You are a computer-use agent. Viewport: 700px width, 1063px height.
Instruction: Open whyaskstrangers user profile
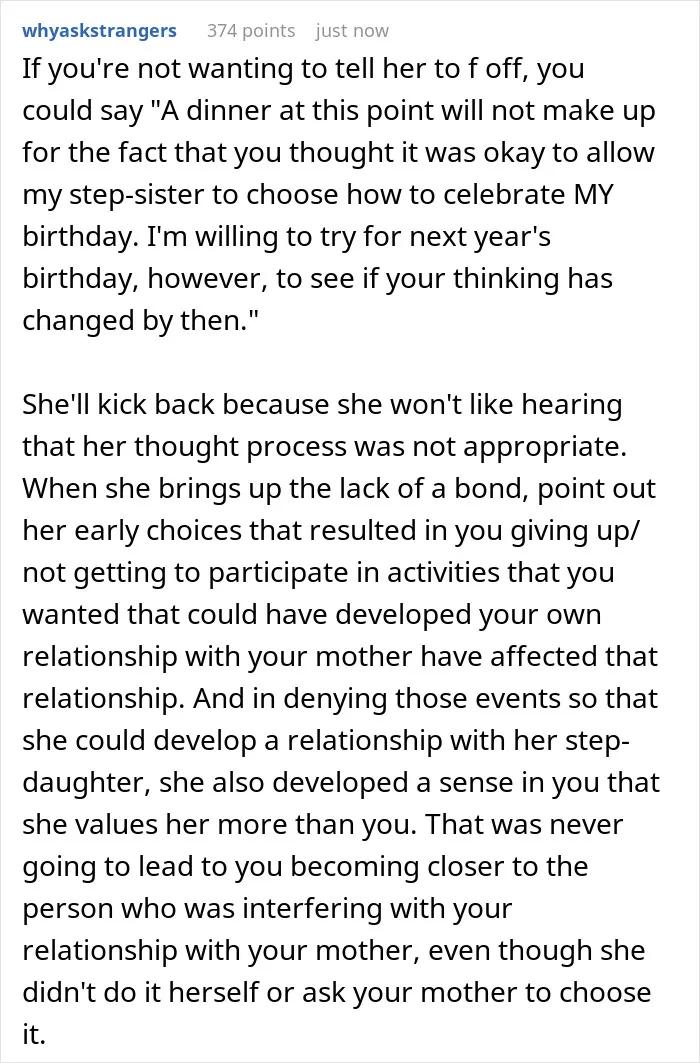[99, 31]
